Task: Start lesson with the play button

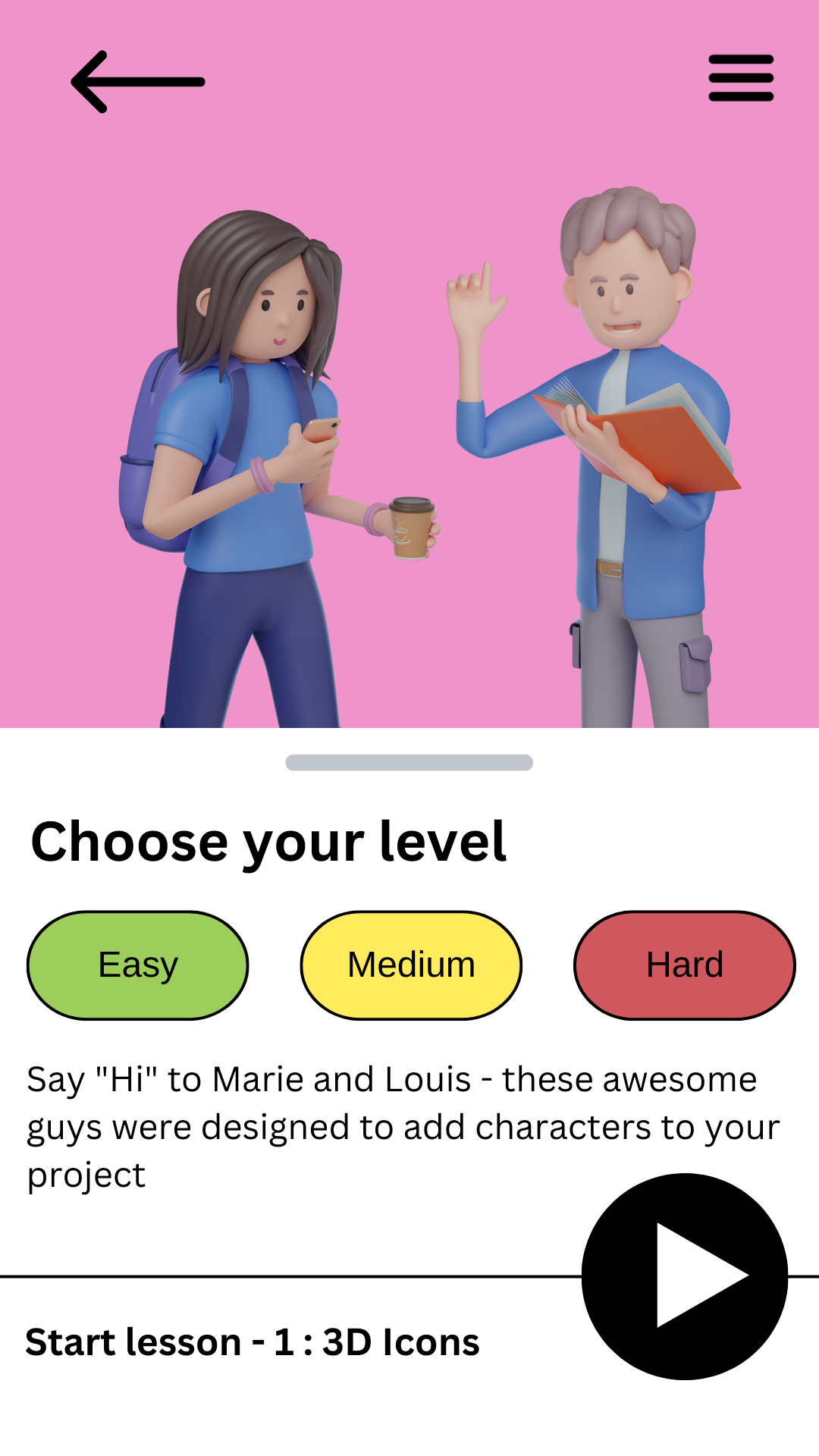Action: pos(685,1276)
